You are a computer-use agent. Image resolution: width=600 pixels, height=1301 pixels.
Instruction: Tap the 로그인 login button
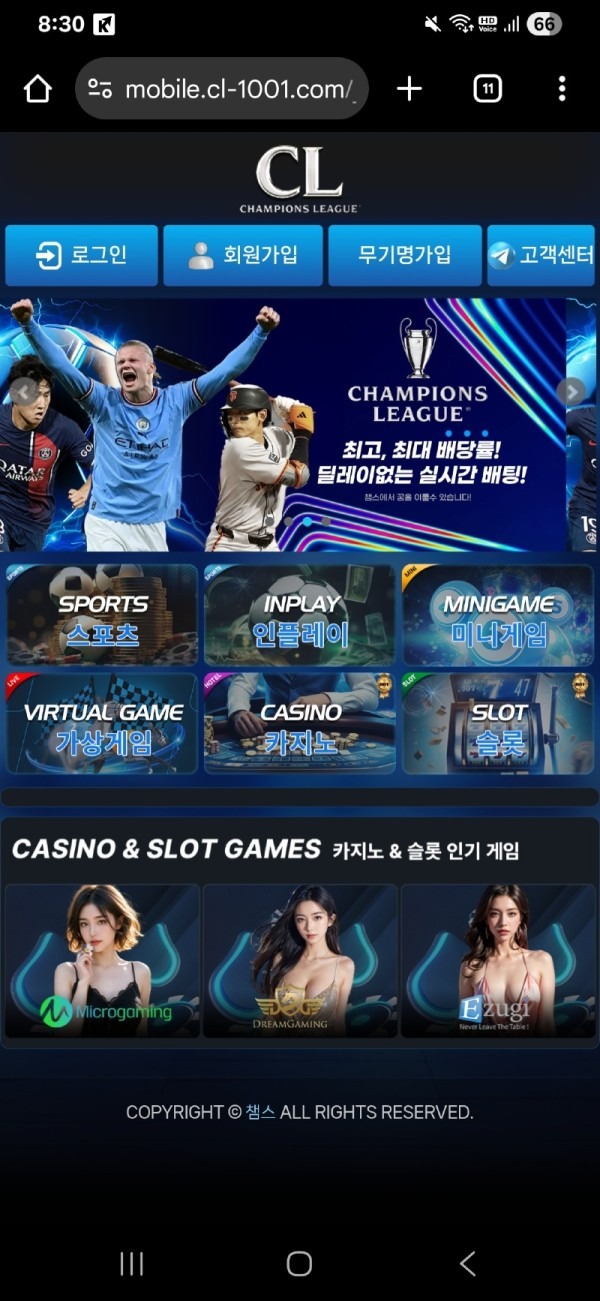coord(81,255)
